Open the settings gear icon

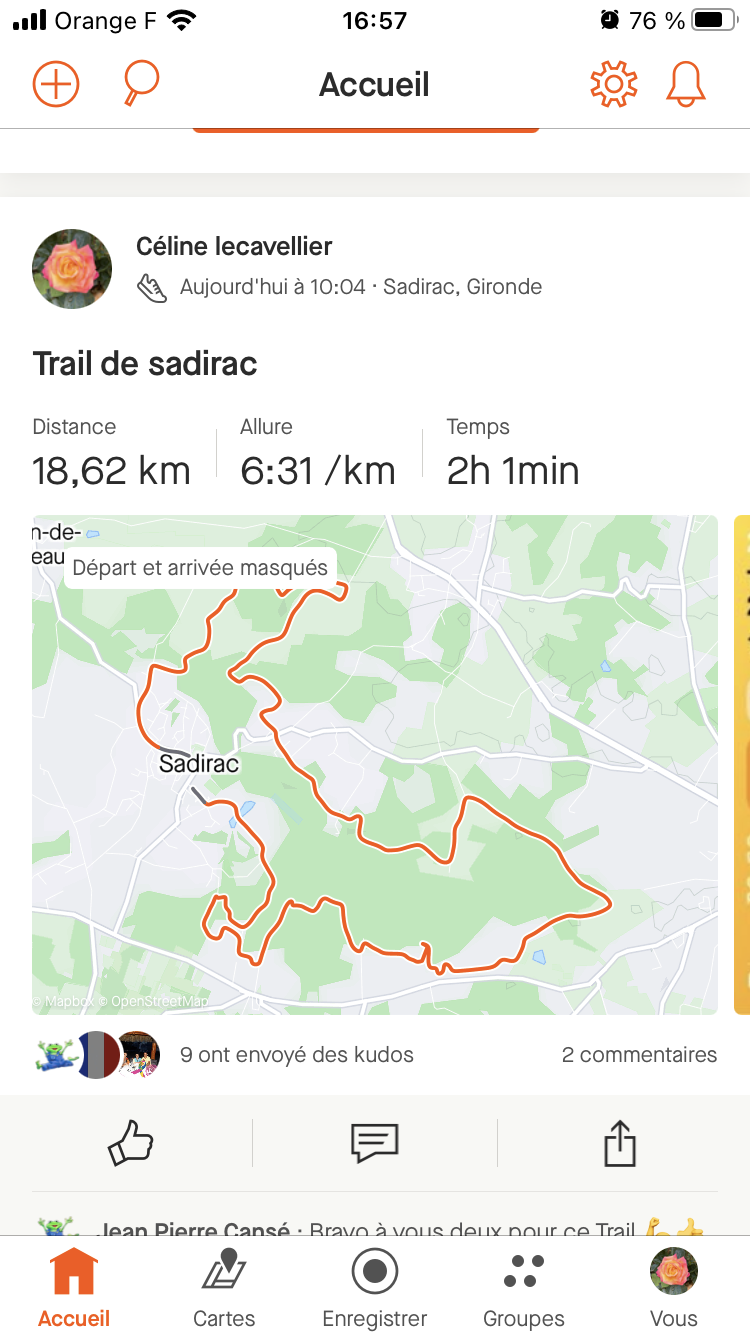click(x=613, y=84)
